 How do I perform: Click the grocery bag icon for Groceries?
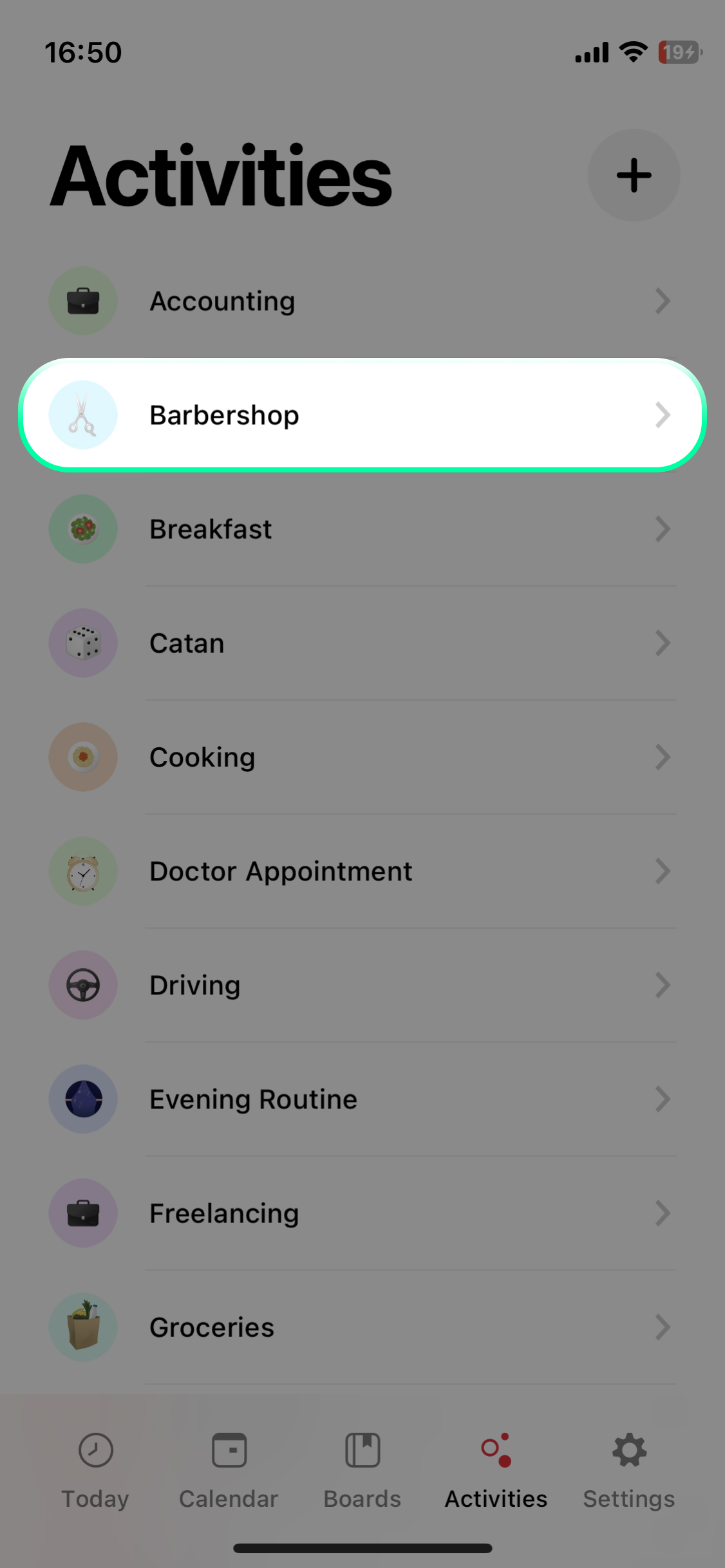pyautogui.click(x=83, y=1327)
